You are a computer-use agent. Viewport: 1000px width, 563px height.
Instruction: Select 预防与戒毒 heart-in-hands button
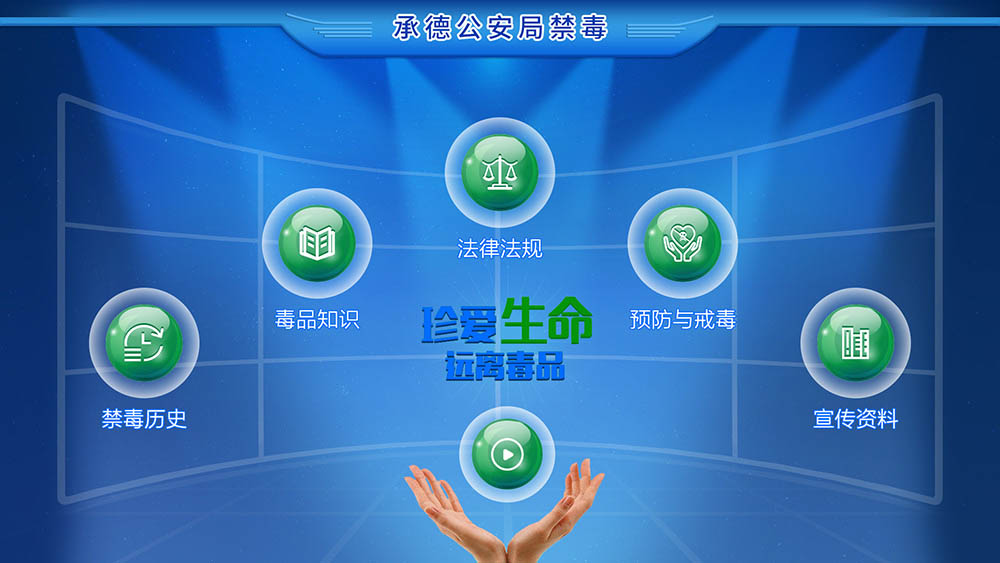[682, 243]
